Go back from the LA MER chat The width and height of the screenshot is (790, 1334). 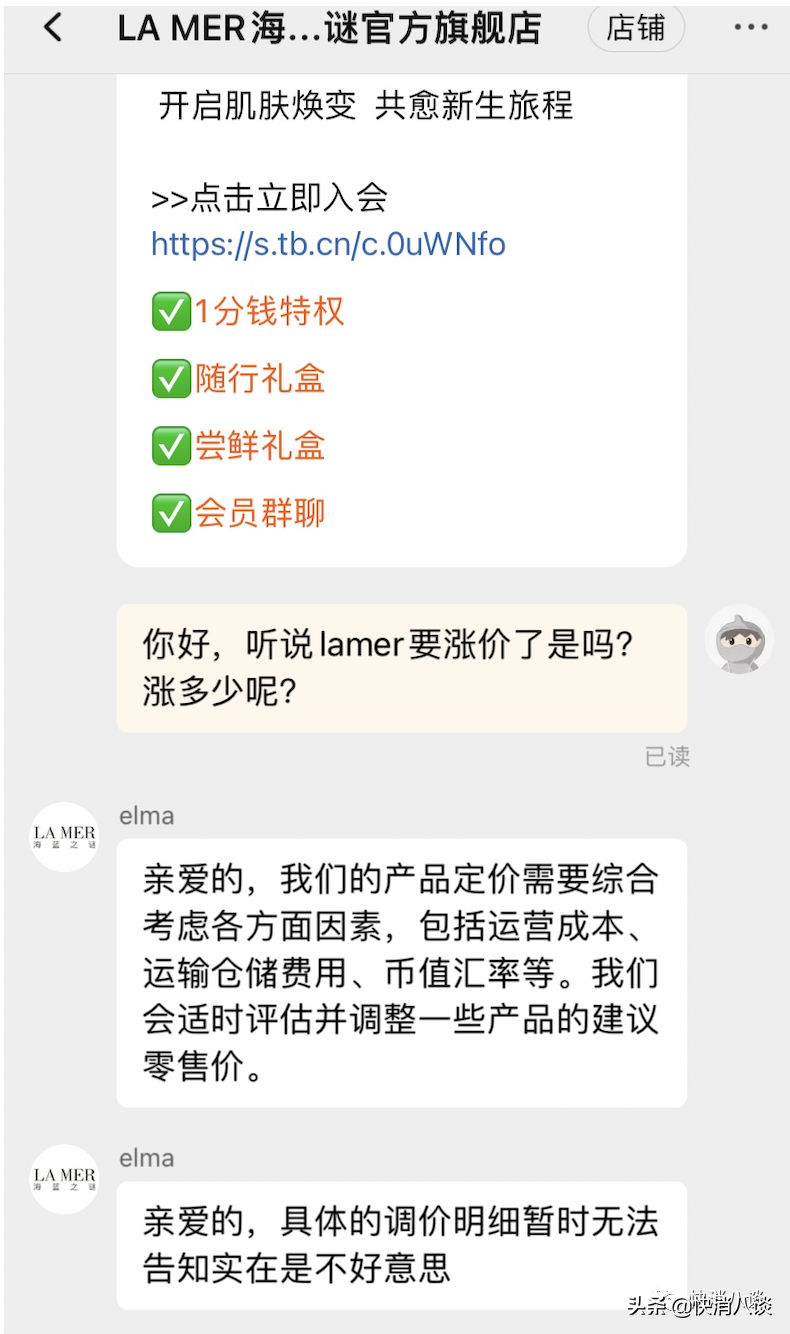pyautogui.click(x=53, y=28)
